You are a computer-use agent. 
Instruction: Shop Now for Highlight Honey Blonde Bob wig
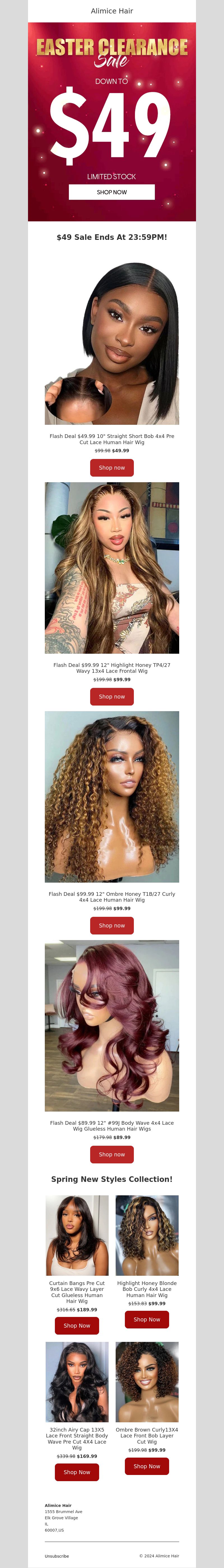[x=147, y=1319]
